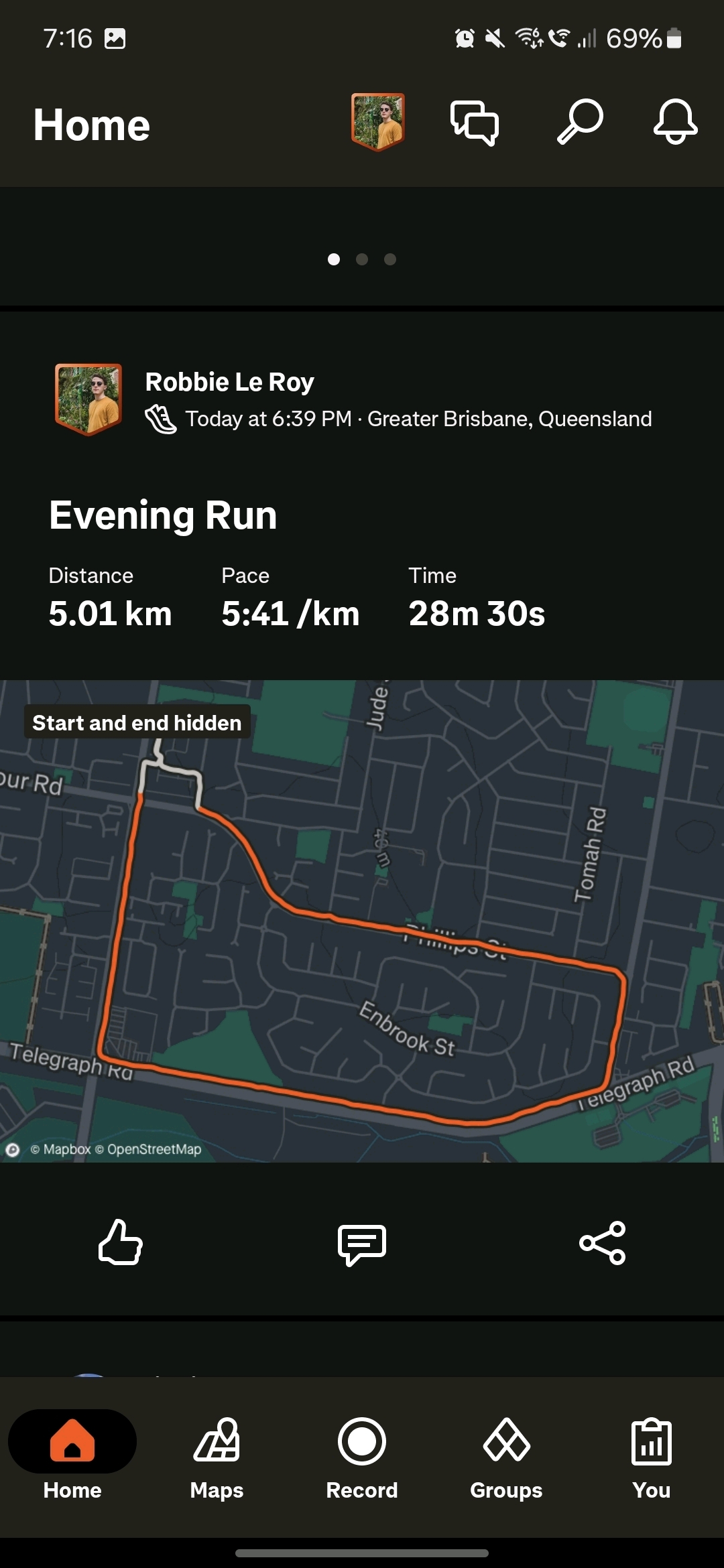Screen dimensions: 724x1568
Task: Start recording via the Record tab
Action: coord(362,1455)
